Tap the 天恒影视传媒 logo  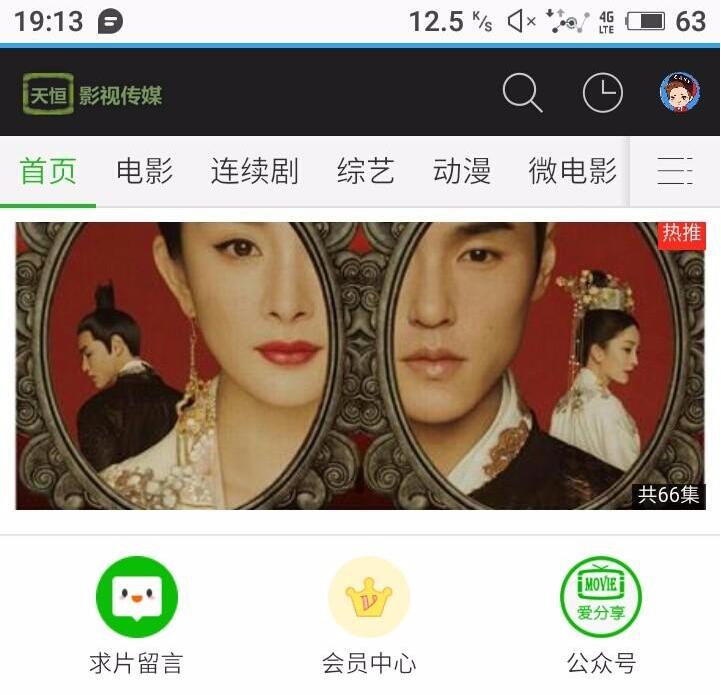pyautogui.click(x=92, y=95)
